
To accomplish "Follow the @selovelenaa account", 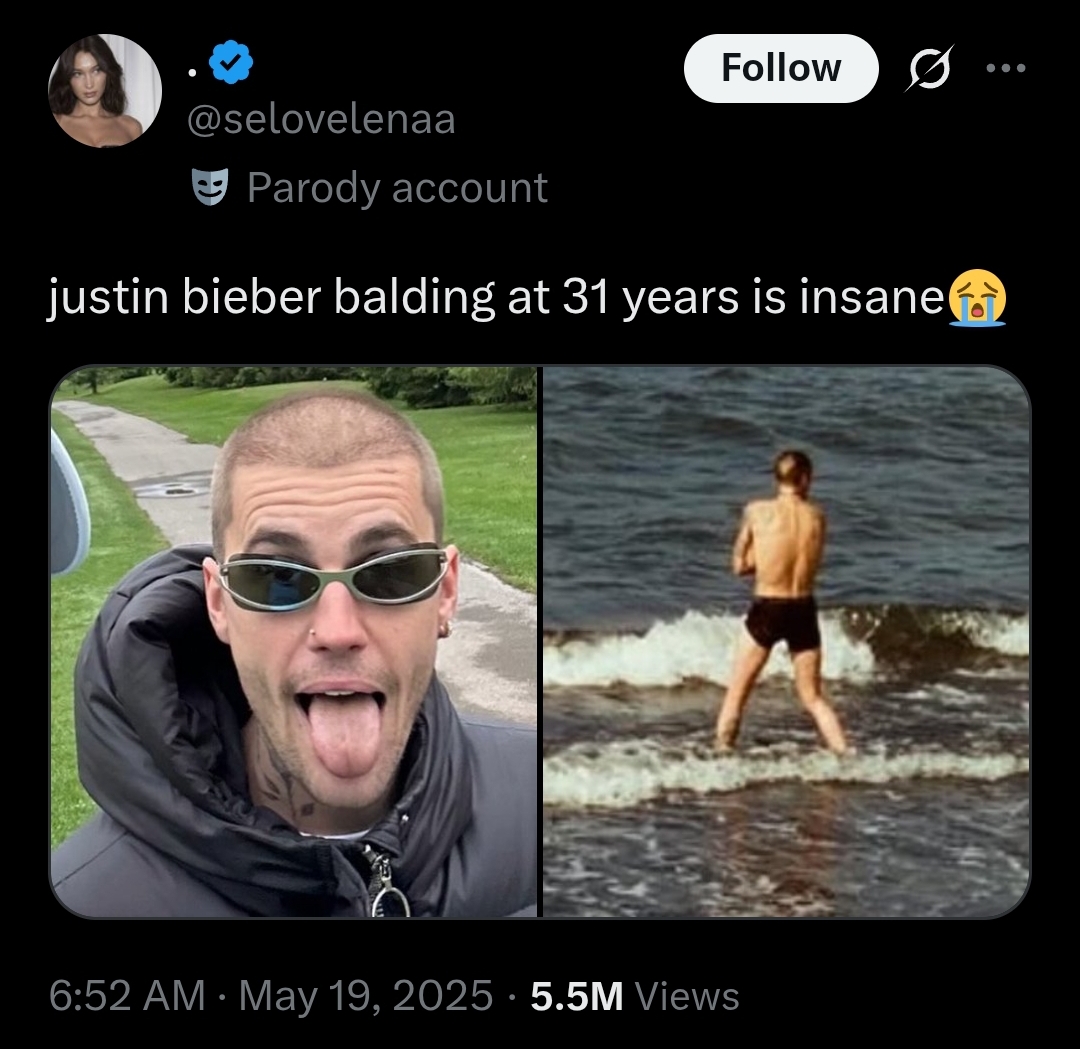I will pyautogui.click(x=780, y=68).
